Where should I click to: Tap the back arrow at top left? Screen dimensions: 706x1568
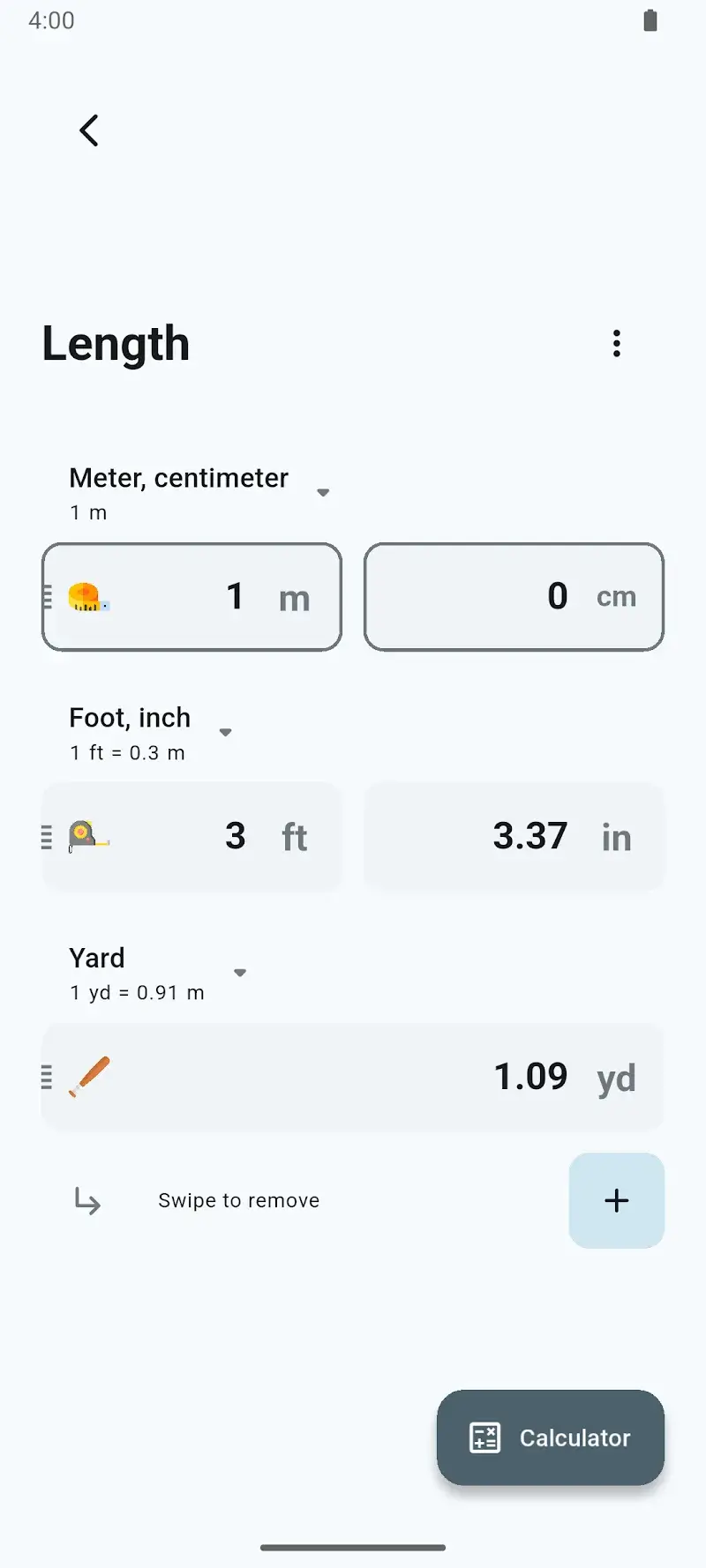point(88,130)
